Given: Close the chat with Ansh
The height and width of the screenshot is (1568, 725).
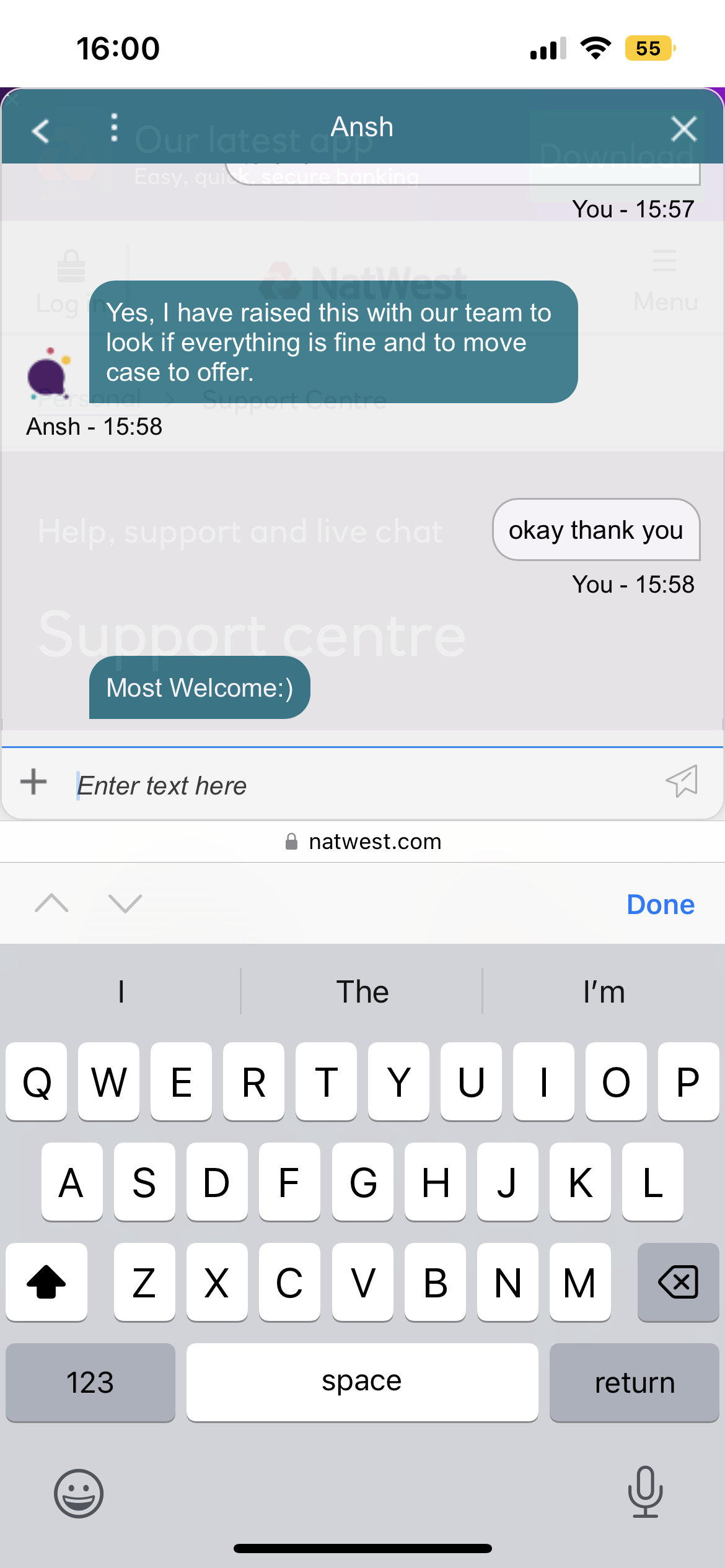Looking at the screenshot, I should click(684, 129).
